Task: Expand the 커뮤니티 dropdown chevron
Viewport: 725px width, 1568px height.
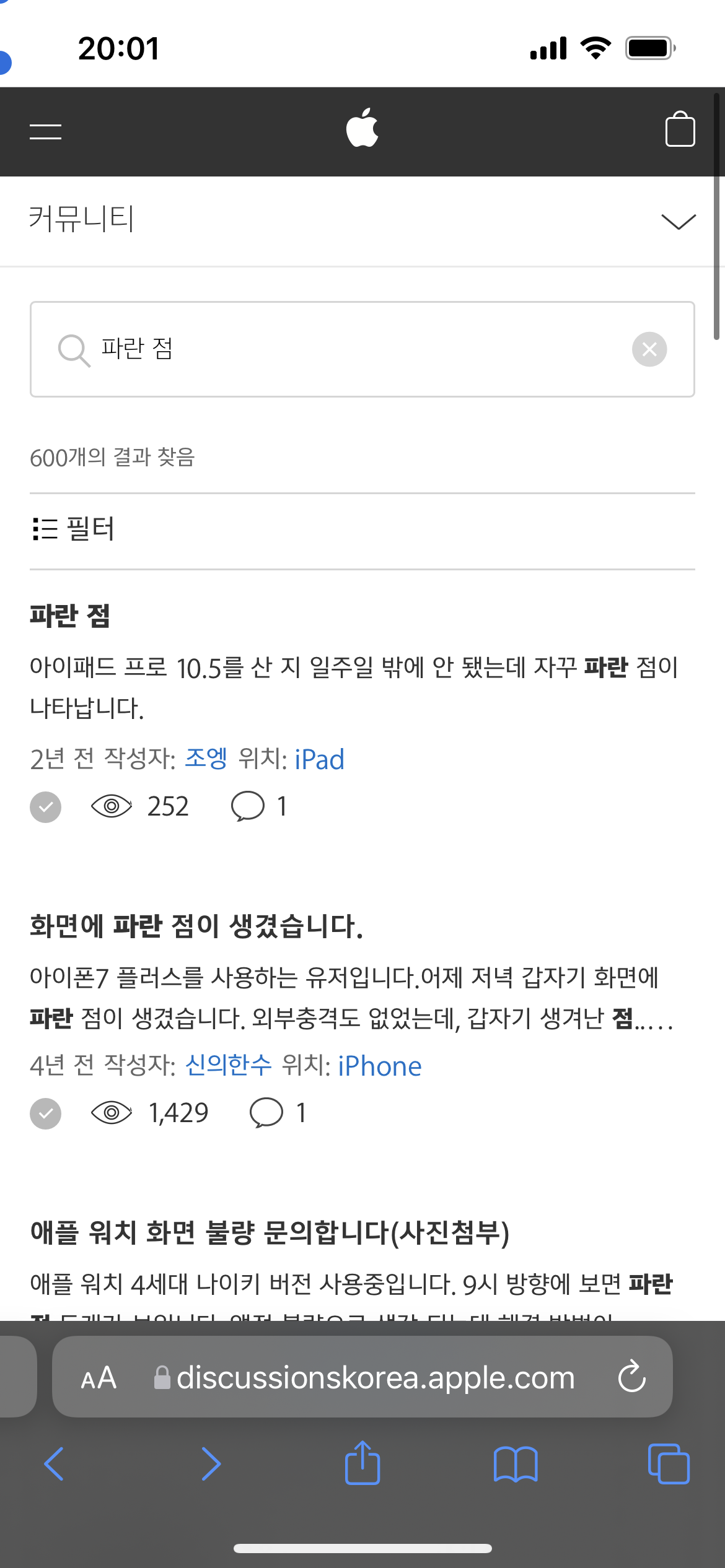Action: pos(679,221)
